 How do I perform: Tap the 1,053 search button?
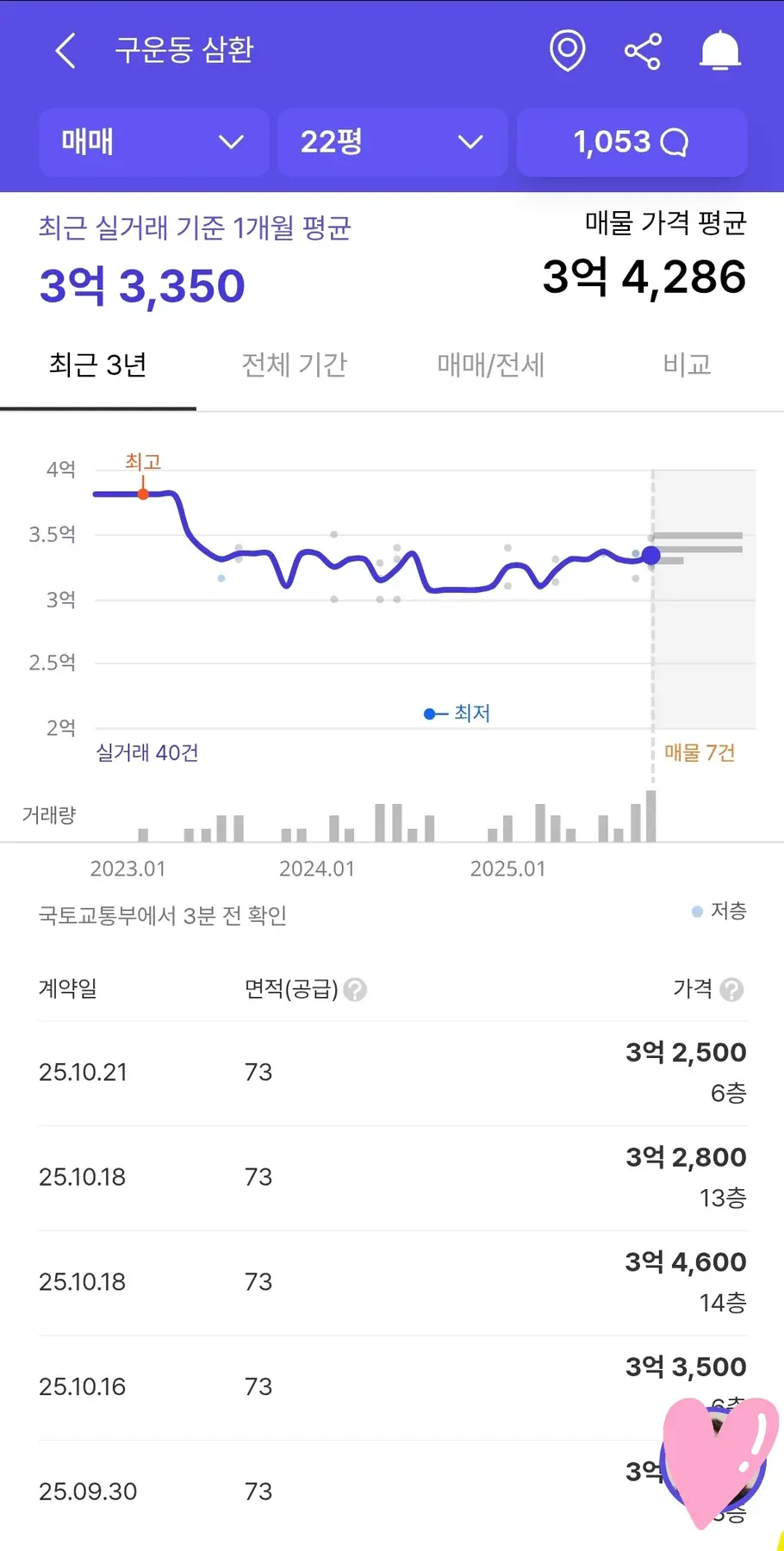tap(632, 142)
